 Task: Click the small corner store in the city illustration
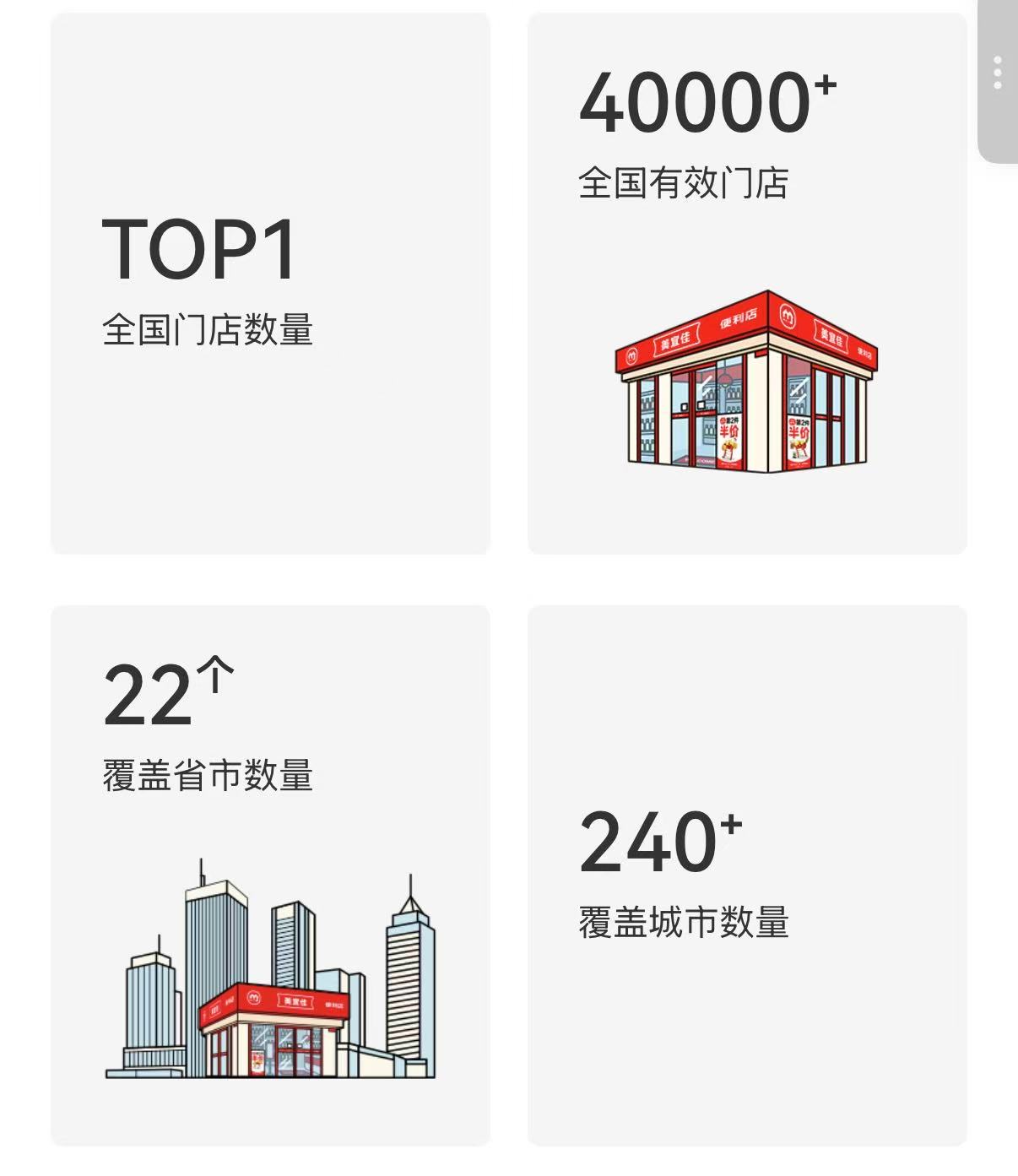coord(270,1030)
